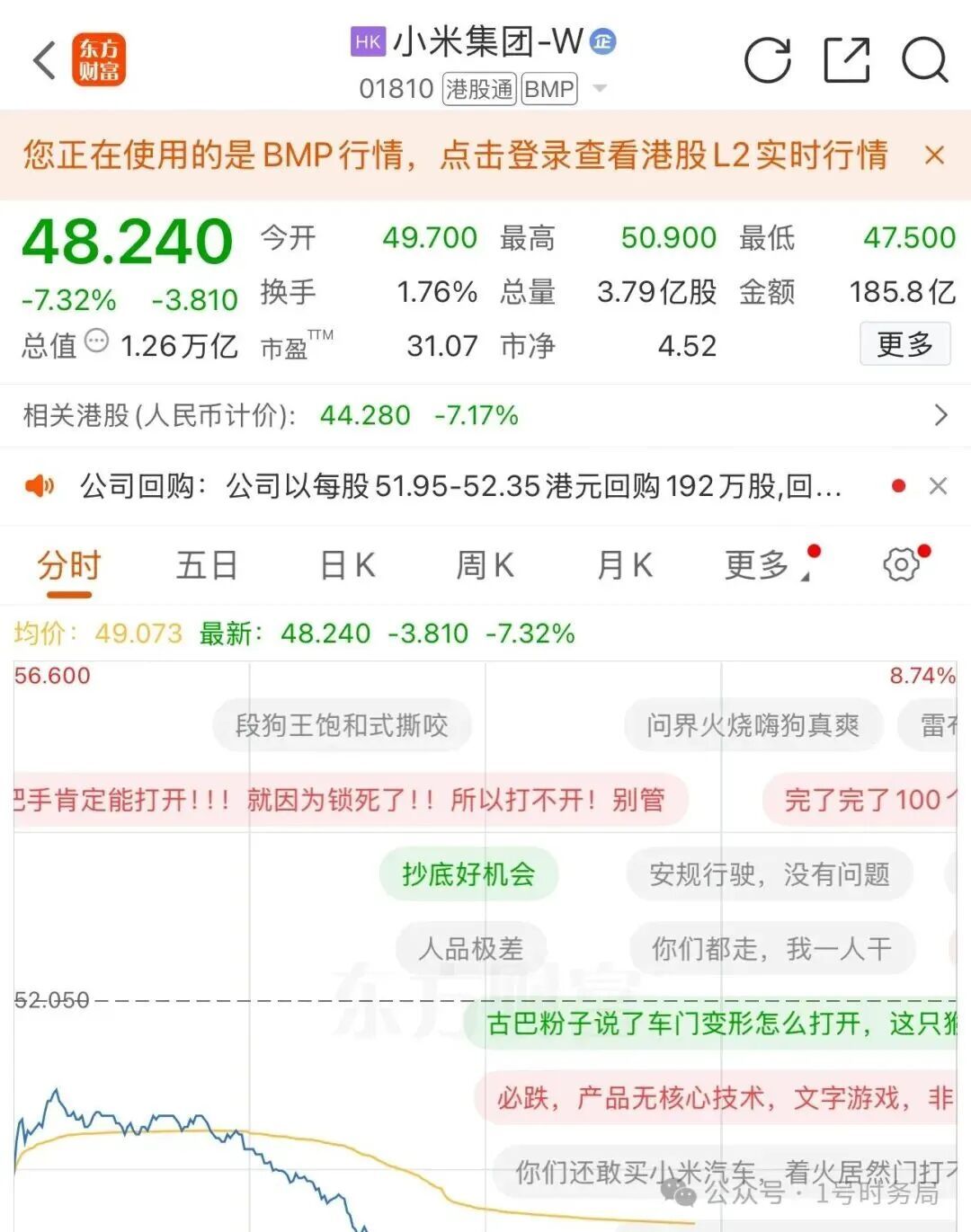Open the 公司回购 announcement
The image size is (971, 1232).
(459, 486)
